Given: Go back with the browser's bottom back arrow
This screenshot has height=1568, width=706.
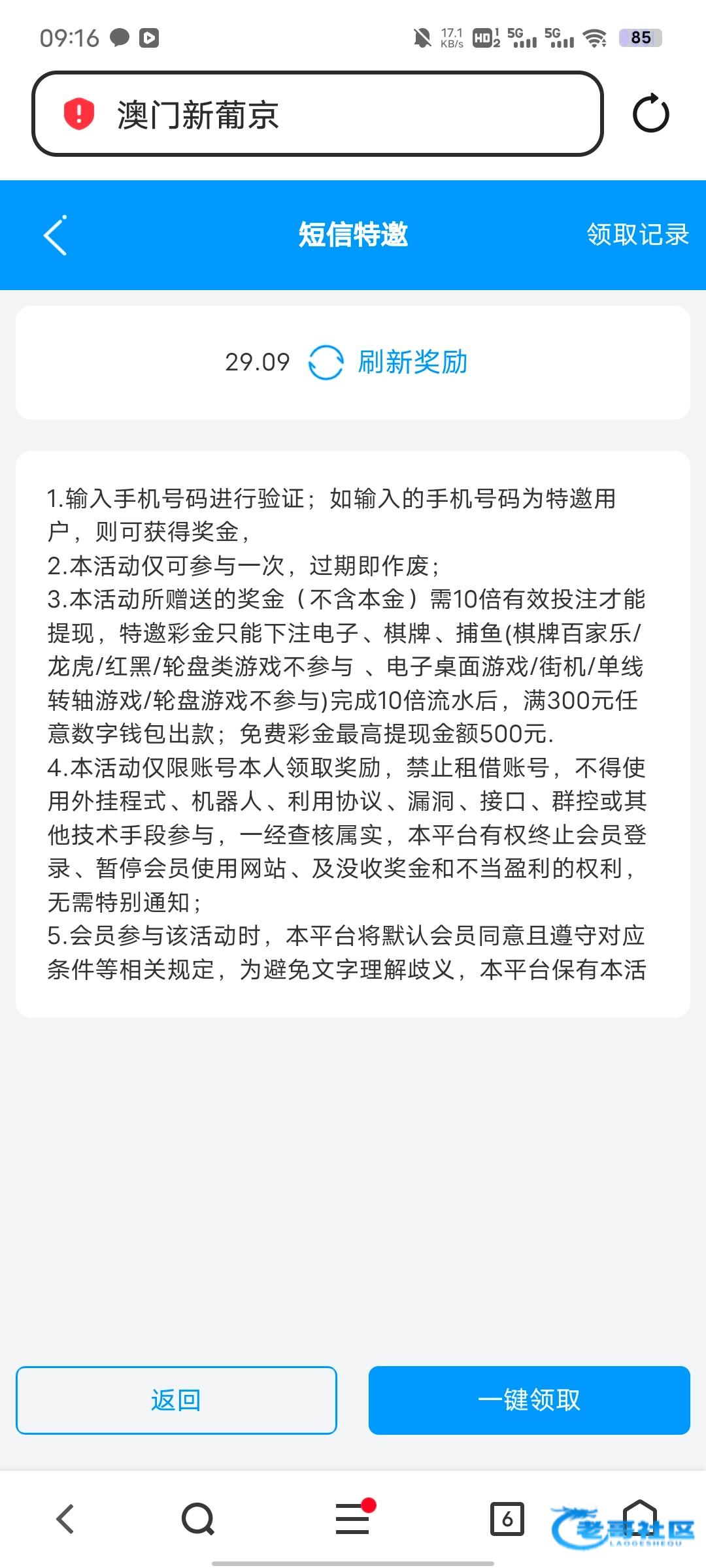Looking at the screenshot, I should (65, 1519).
